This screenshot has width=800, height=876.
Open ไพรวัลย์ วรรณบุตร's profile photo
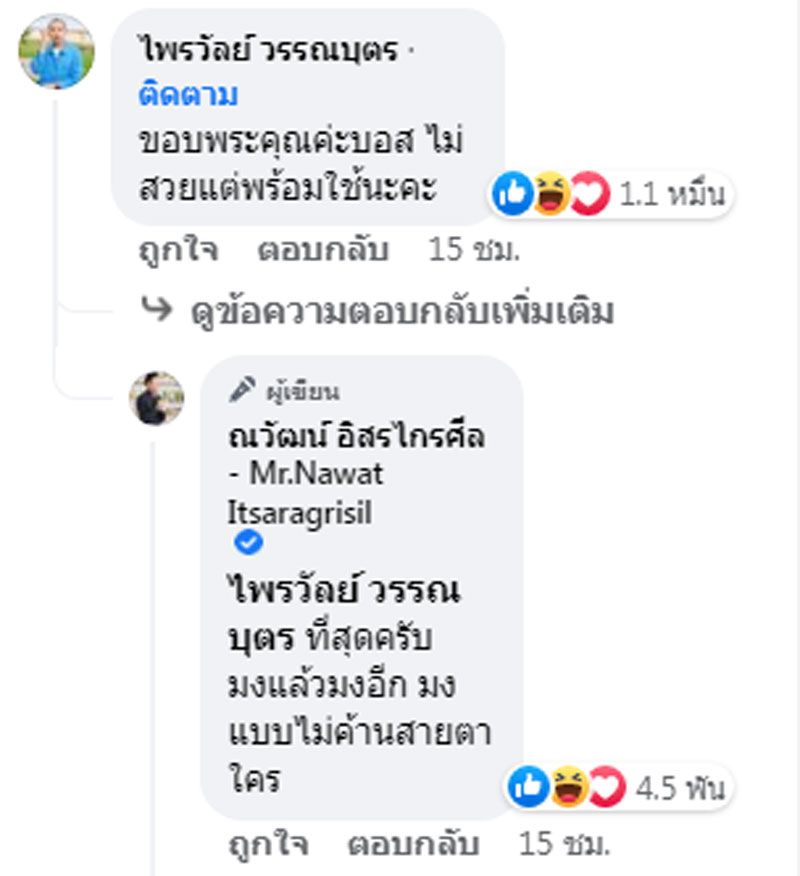[x=57, y=52]
